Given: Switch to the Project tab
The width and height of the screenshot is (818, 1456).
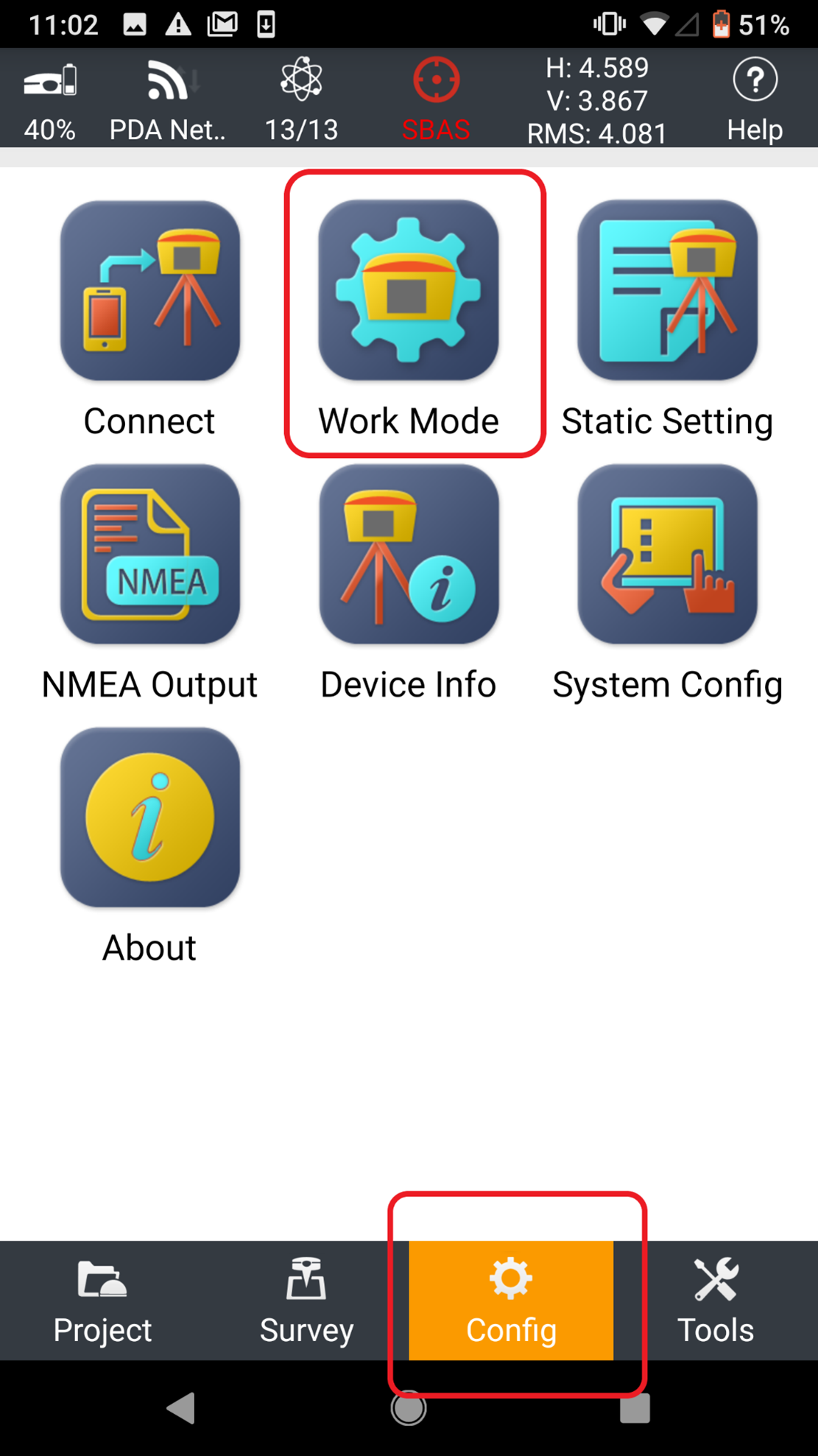Looking at the screenshot, I should tap(102, 1301).
